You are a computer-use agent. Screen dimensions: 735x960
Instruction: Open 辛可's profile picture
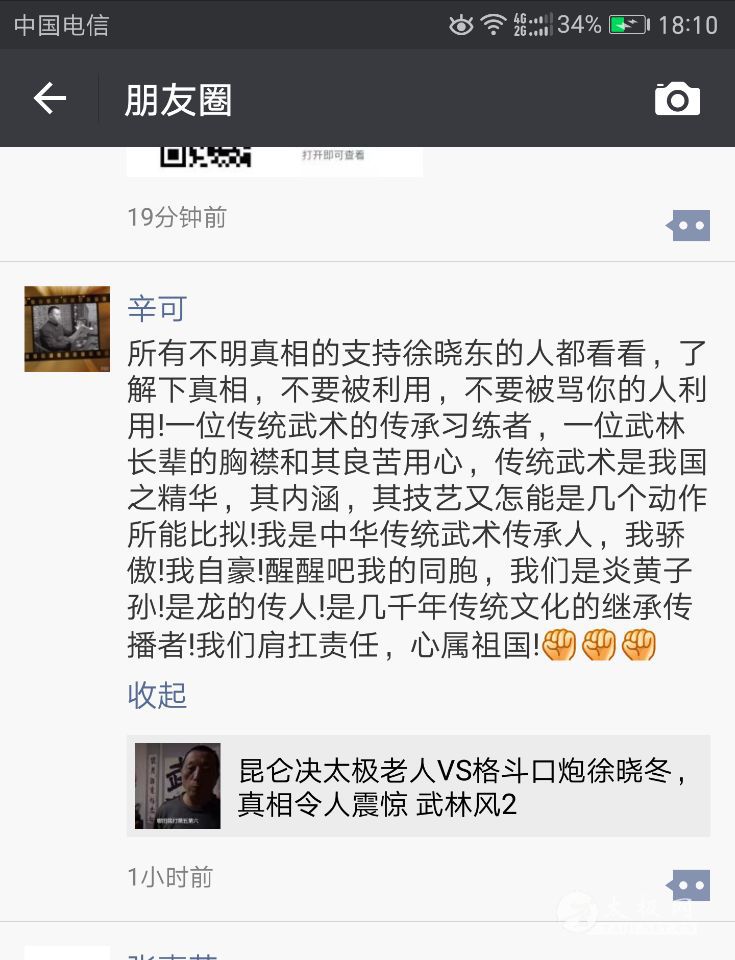point(67,328)
